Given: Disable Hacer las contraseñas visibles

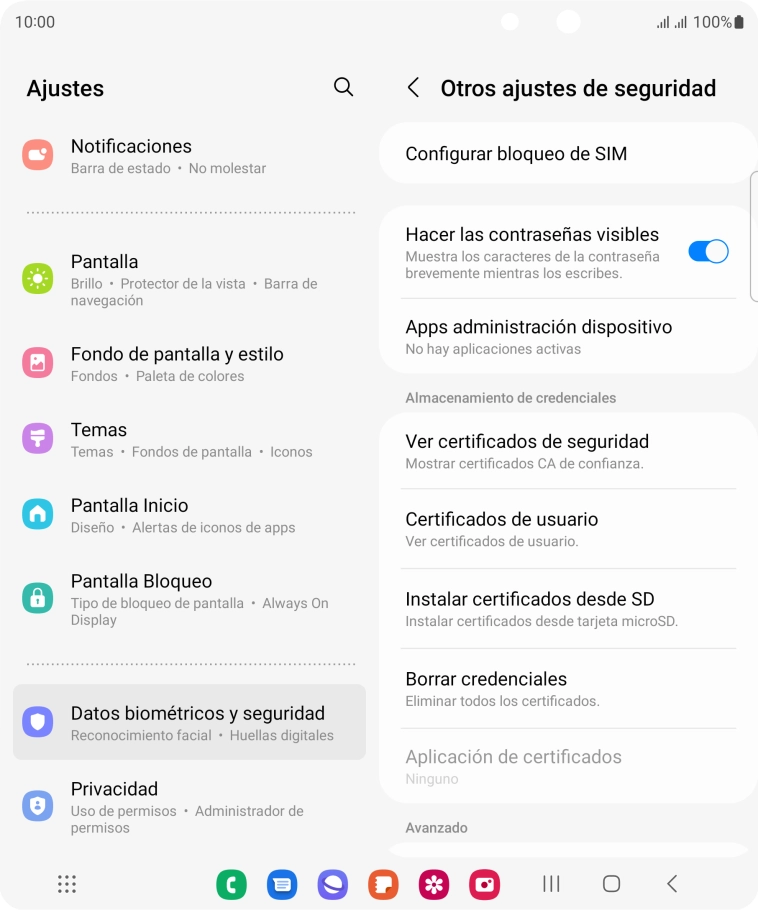Looking at the screenshot, I should (x=708, y=251).
